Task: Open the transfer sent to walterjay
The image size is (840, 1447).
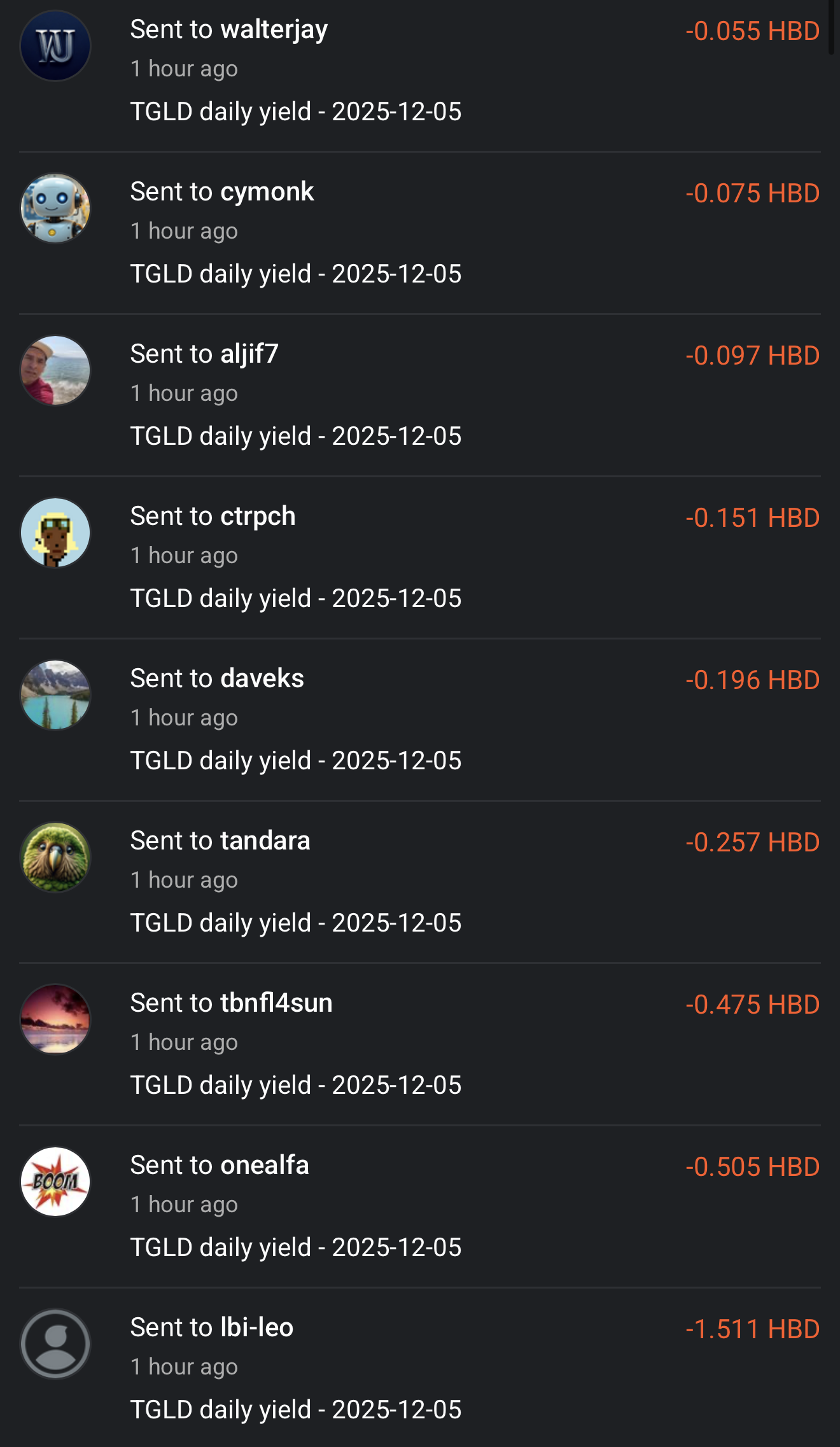Action: click(x=420, y=70)
